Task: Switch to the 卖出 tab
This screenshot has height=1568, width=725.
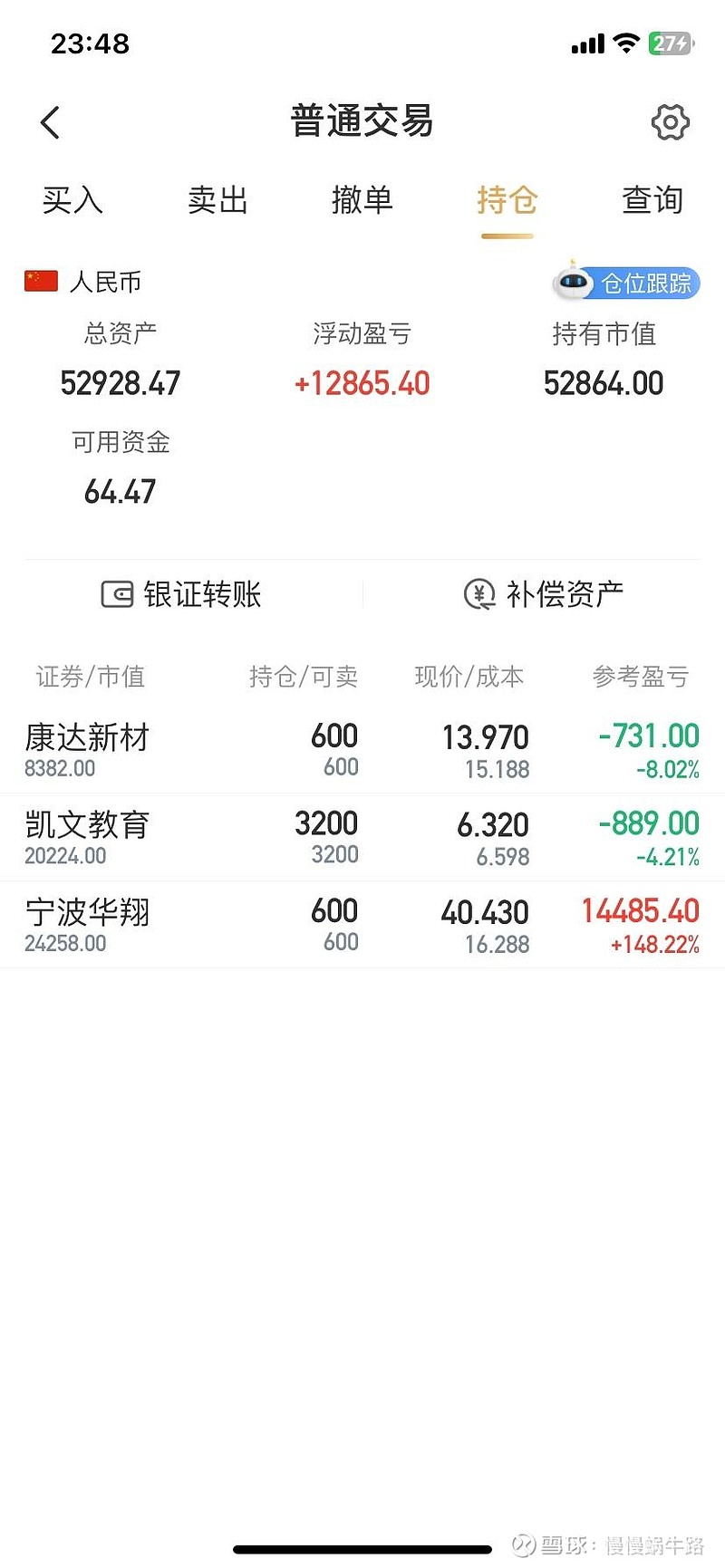Action: tap(217, 200)
